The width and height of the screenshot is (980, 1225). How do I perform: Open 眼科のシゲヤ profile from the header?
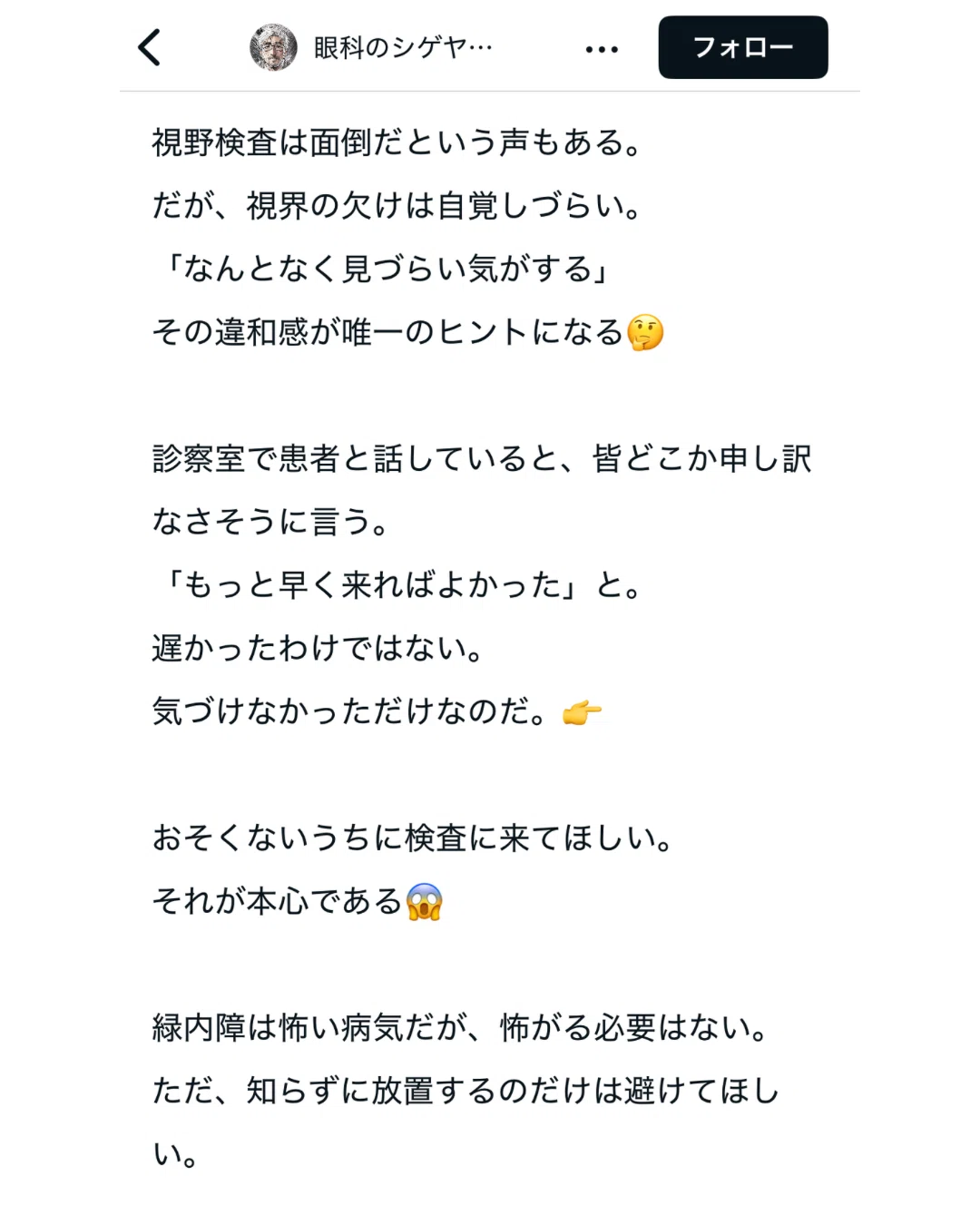(371, 47)
